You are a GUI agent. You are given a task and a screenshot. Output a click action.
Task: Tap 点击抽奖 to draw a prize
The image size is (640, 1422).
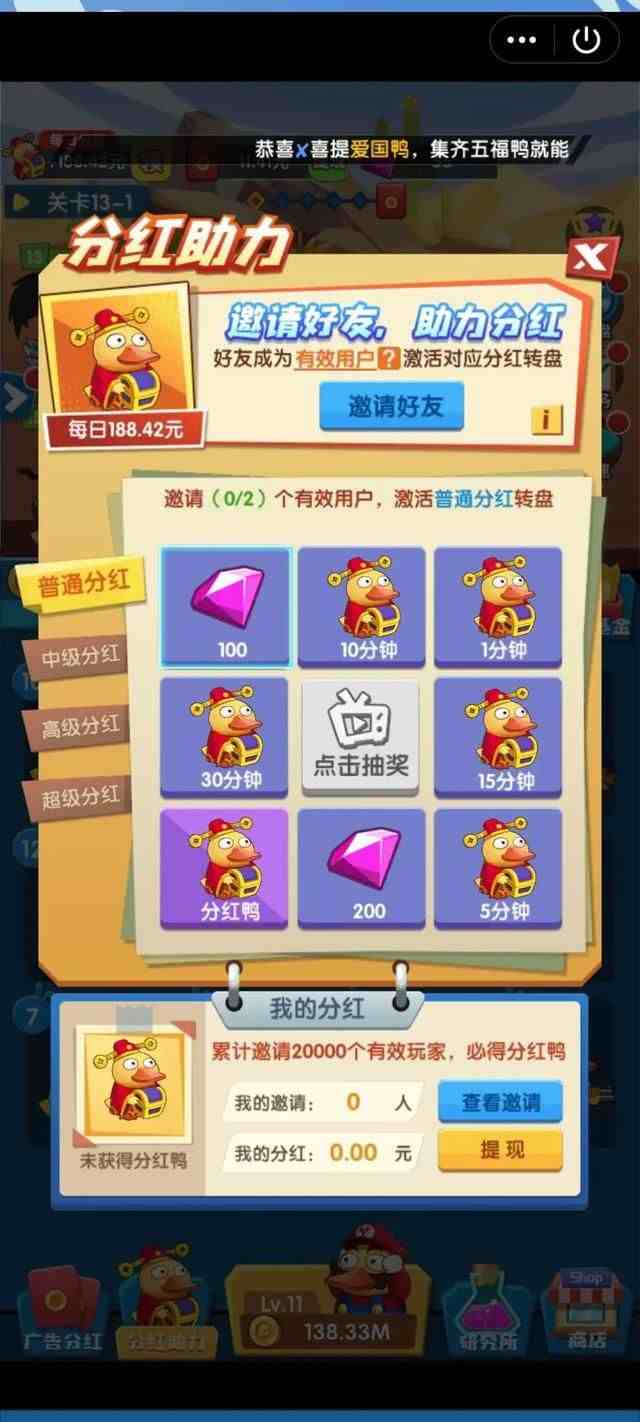361,739
